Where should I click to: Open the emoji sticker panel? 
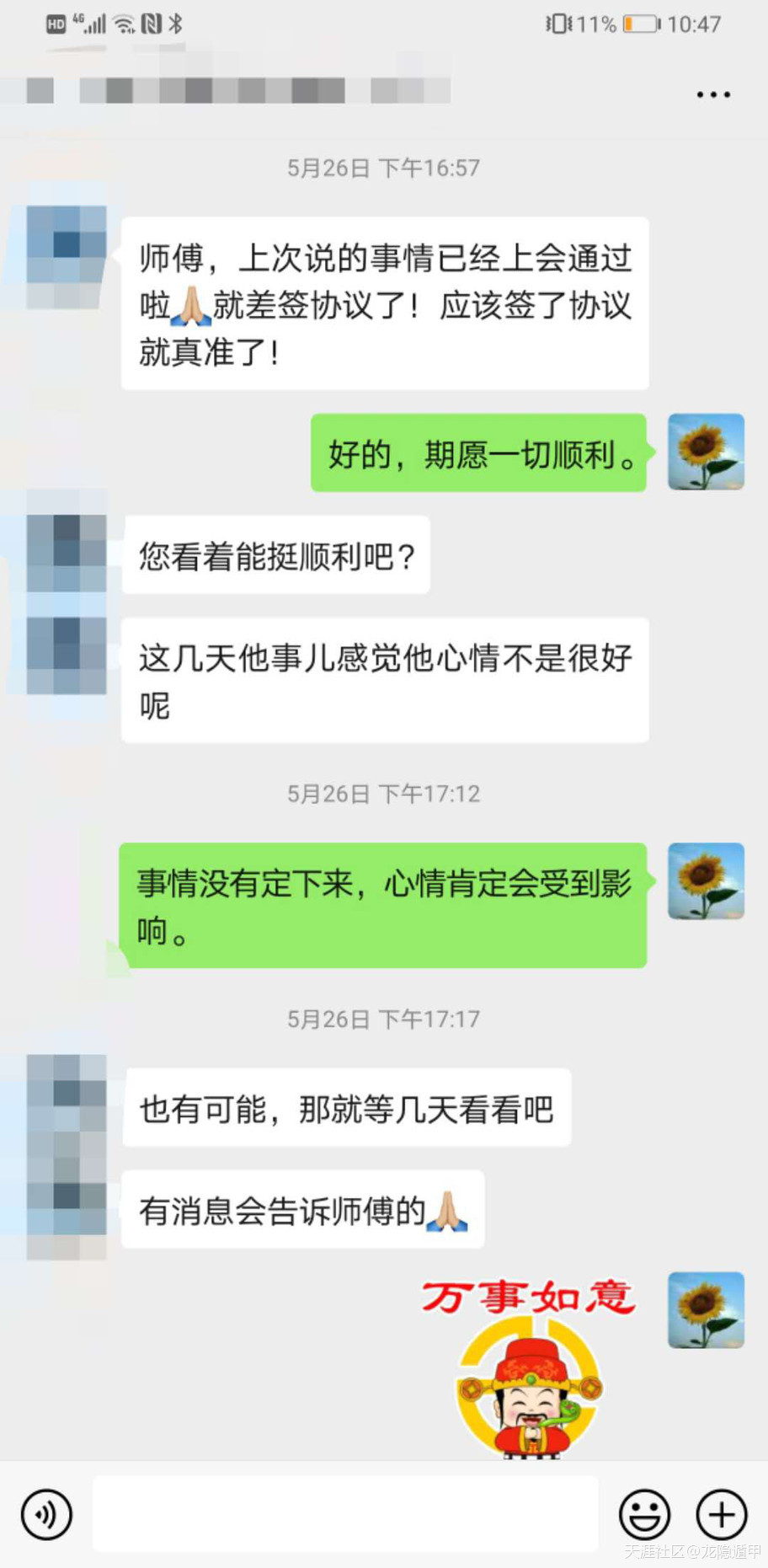tap(644, 1514)
